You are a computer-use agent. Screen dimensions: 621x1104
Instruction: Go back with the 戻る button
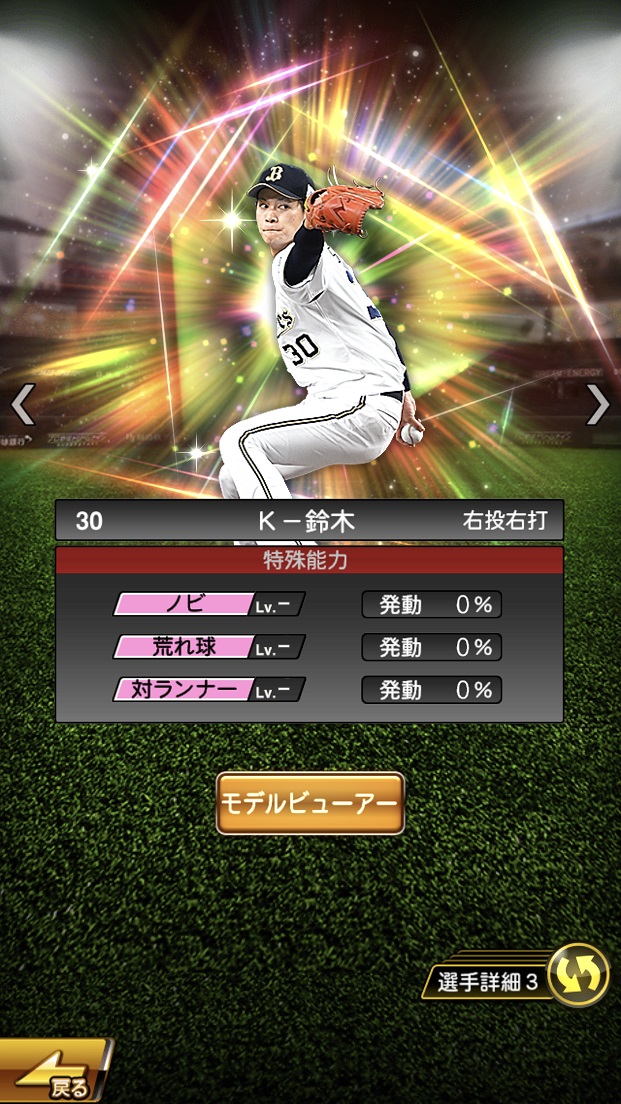point(55,1075)
